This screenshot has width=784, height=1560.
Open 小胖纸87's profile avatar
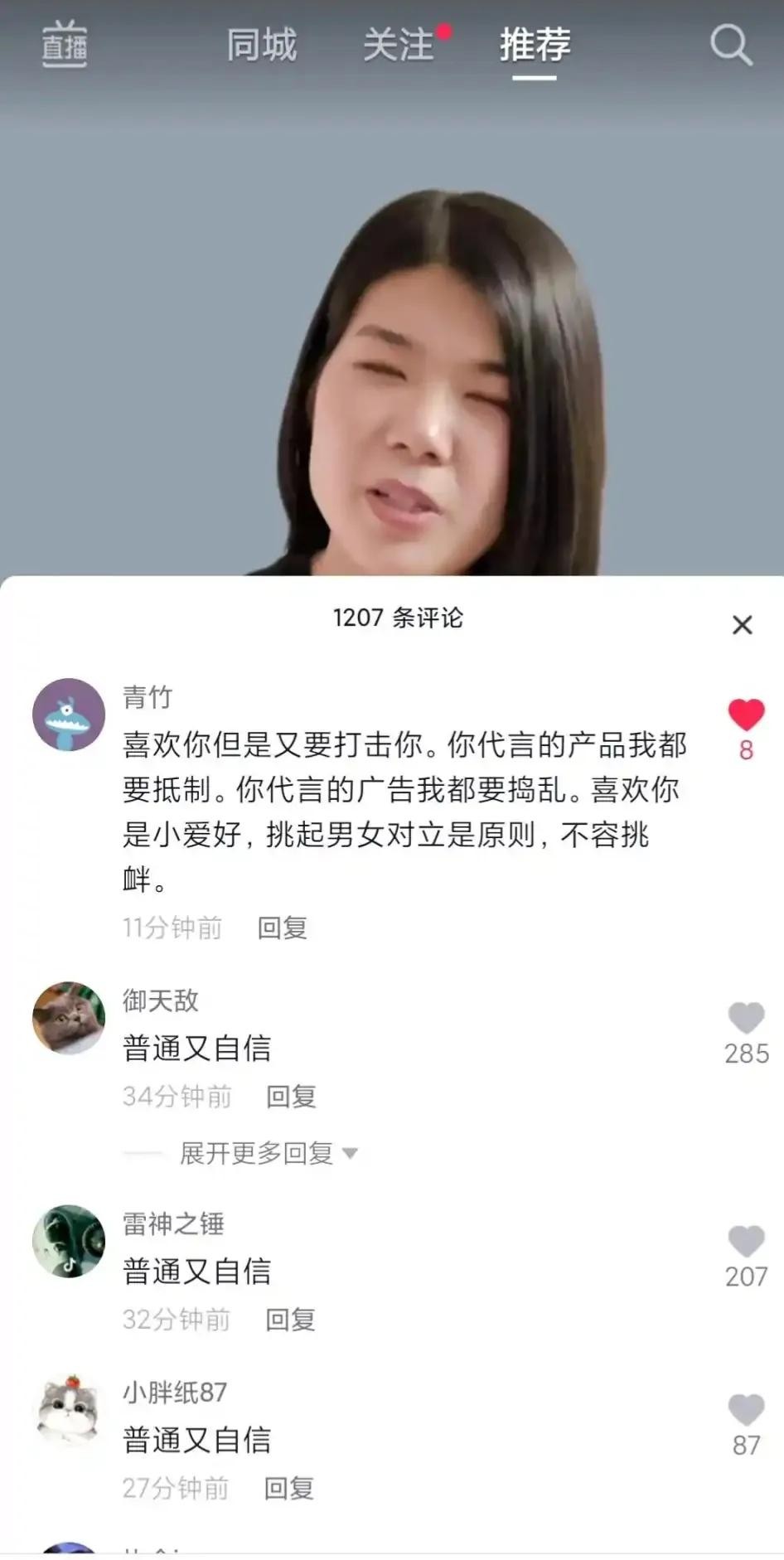(69, 1410)
